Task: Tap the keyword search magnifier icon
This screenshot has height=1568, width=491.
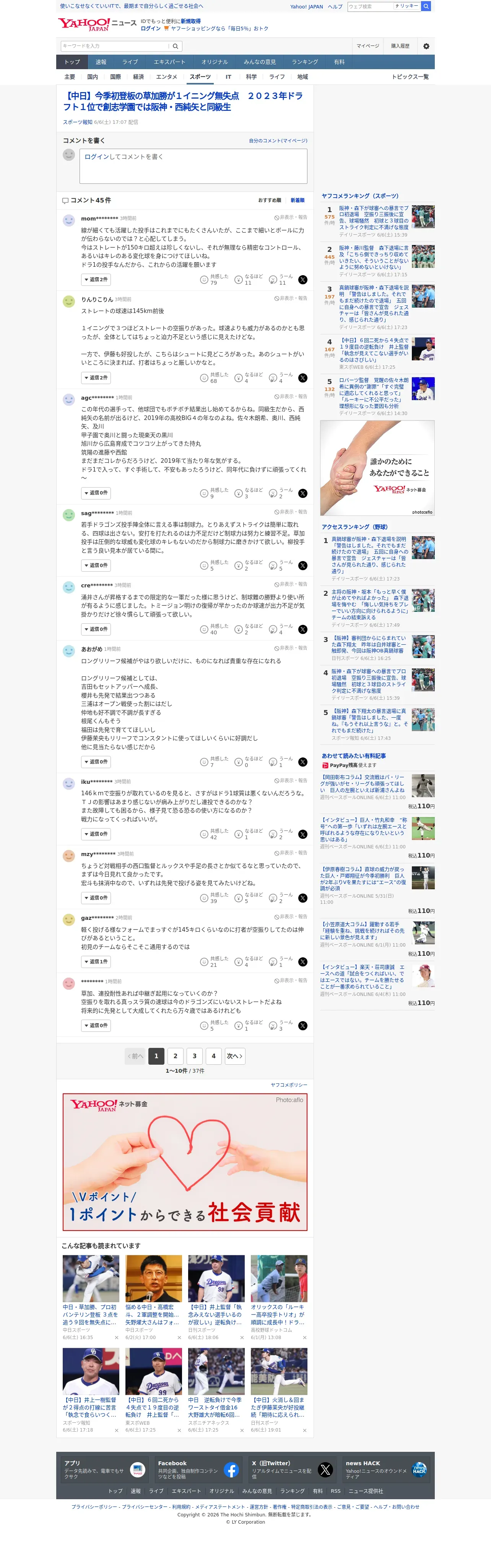Action: click(x=176, y=46)
